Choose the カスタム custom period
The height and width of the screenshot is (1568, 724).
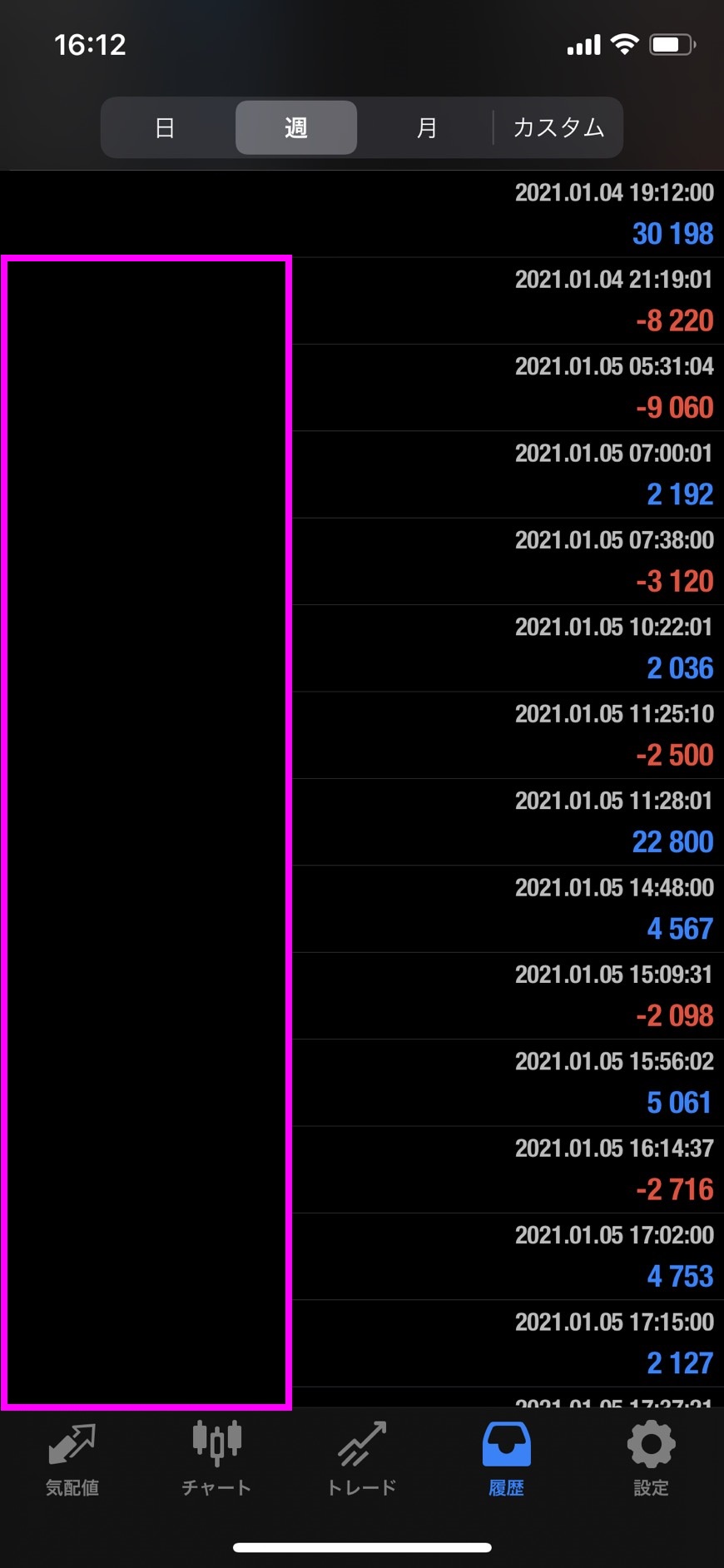pos(558,127)
